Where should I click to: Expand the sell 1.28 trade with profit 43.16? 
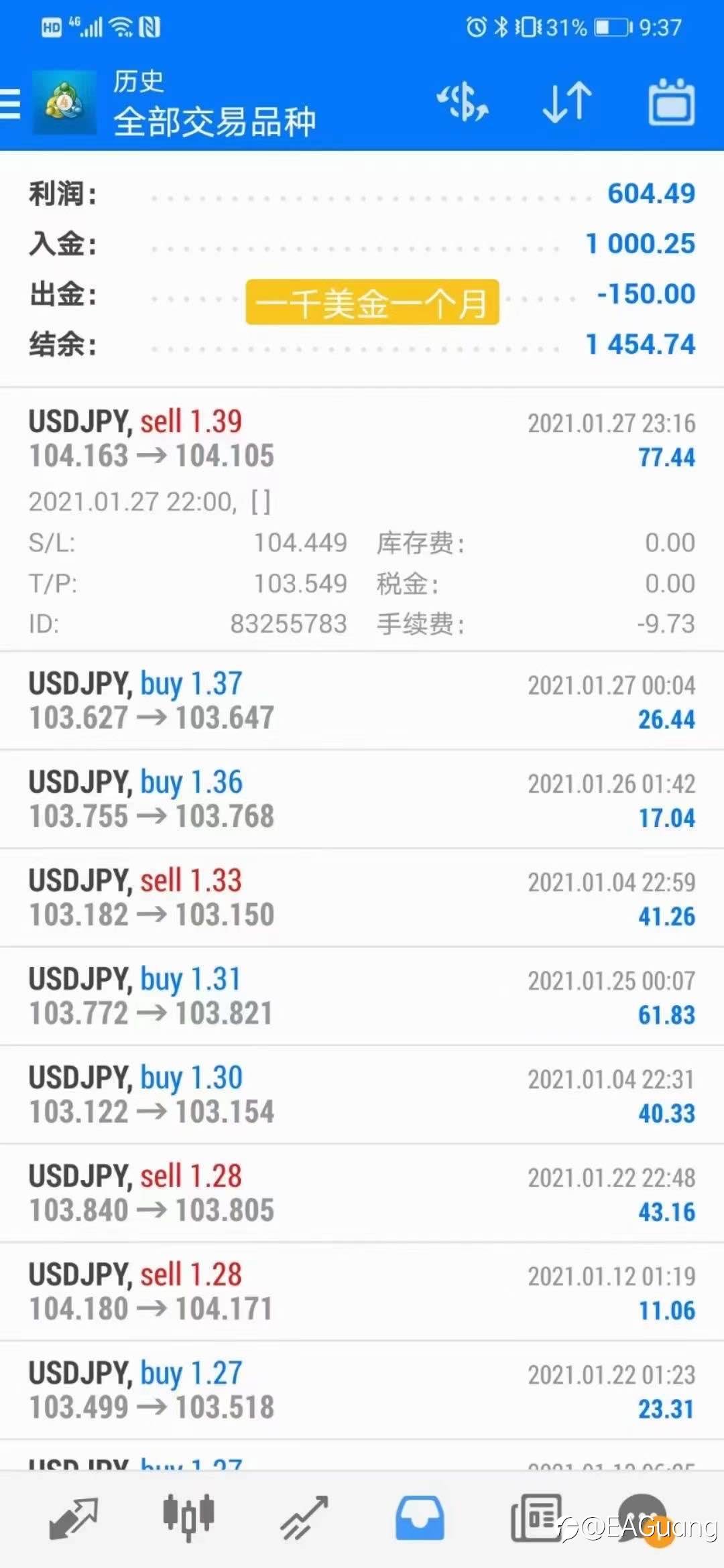[x=362, y=1193]
